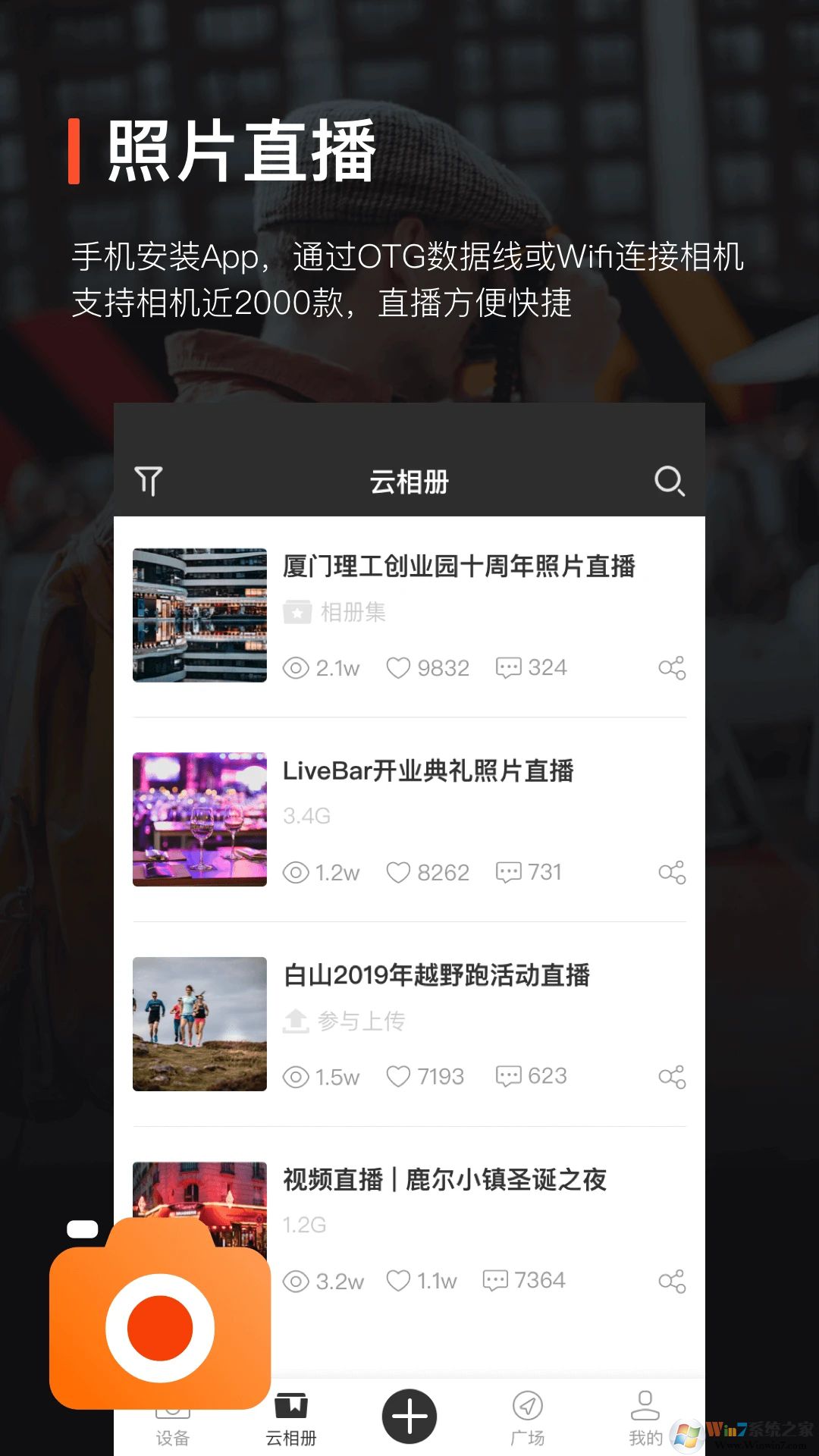Tap the 广场 compass icon in bottom bar
This screenshot has width=819, height=1456.
click(x=528, y=1407)
